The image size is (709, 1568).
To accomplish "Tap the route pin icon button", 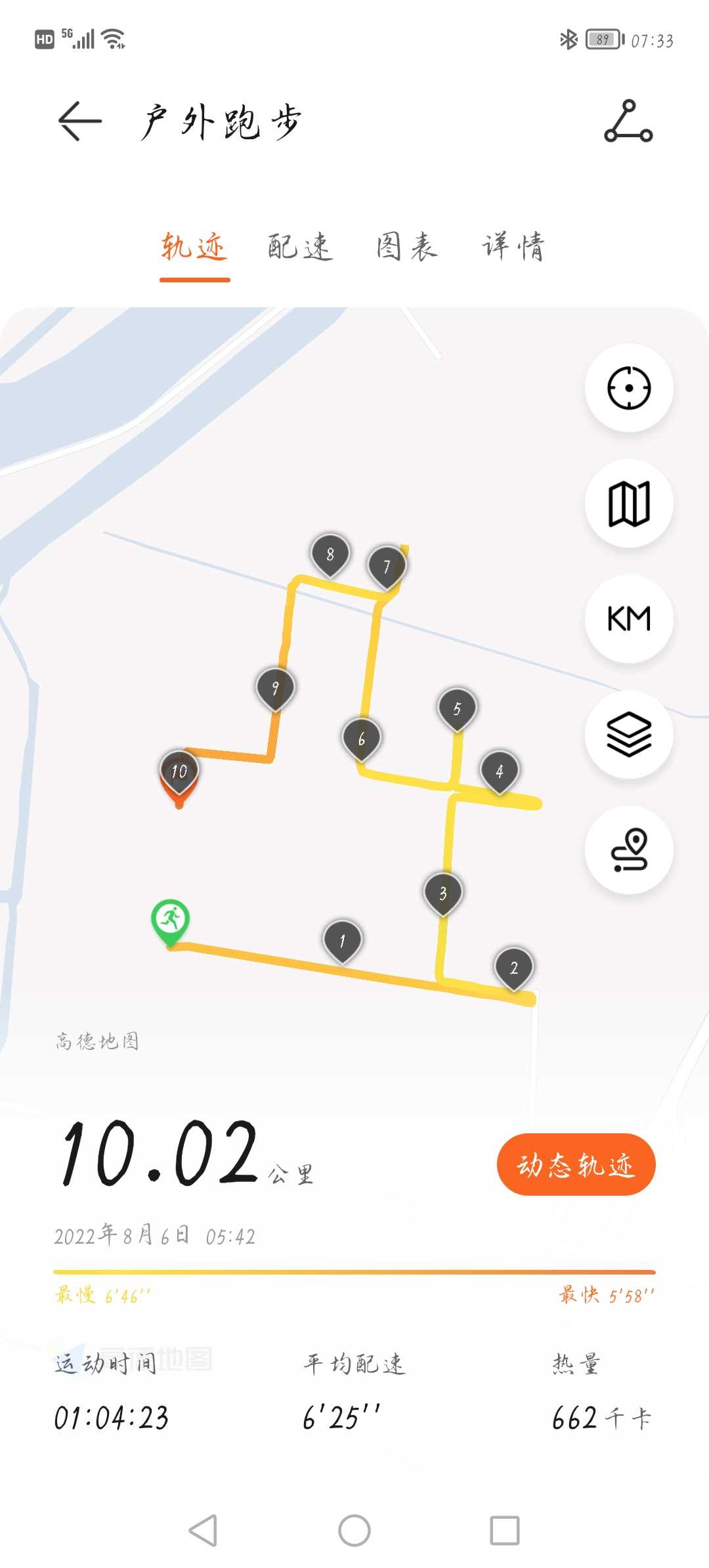I will click(629, 850).
